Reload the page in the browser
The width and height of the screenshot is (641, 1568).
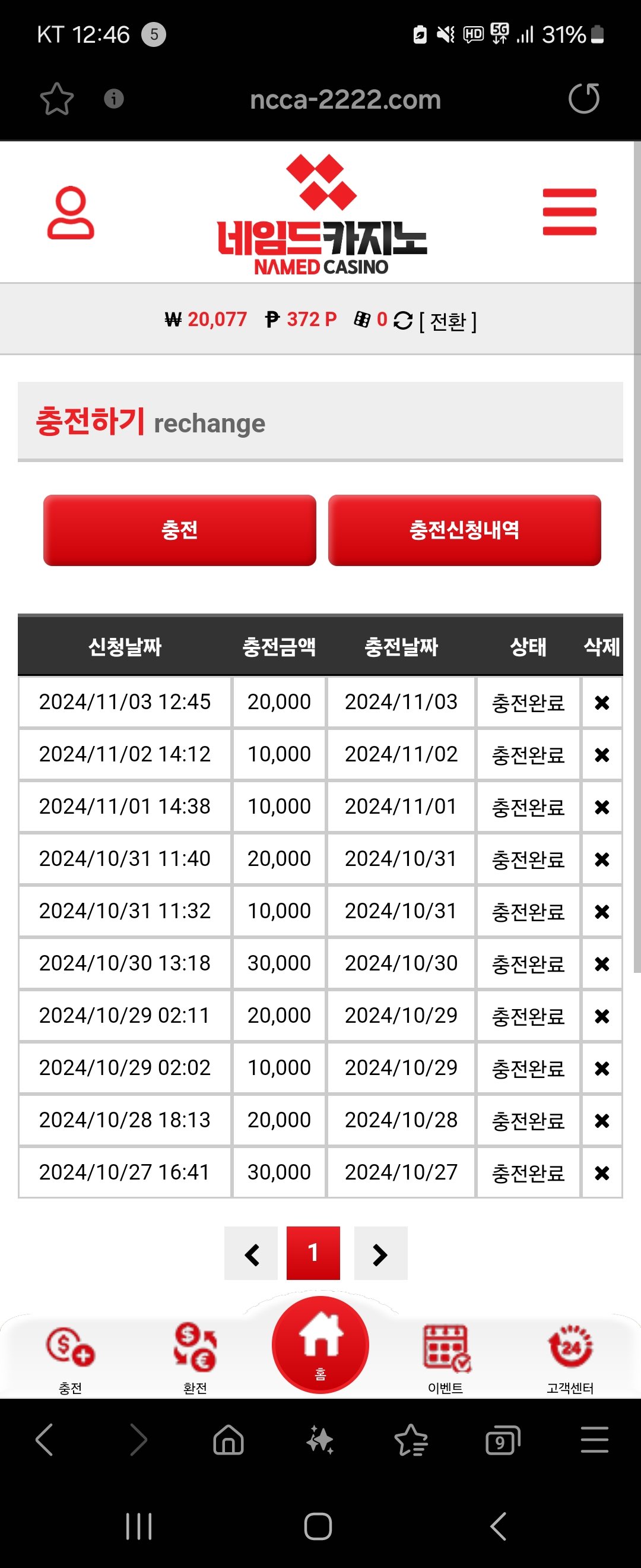(584, 99)
